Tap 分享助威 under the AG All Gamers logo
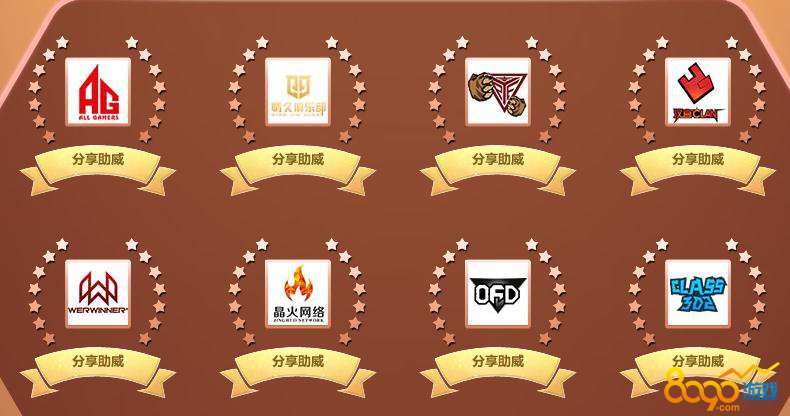 [98, 159]
